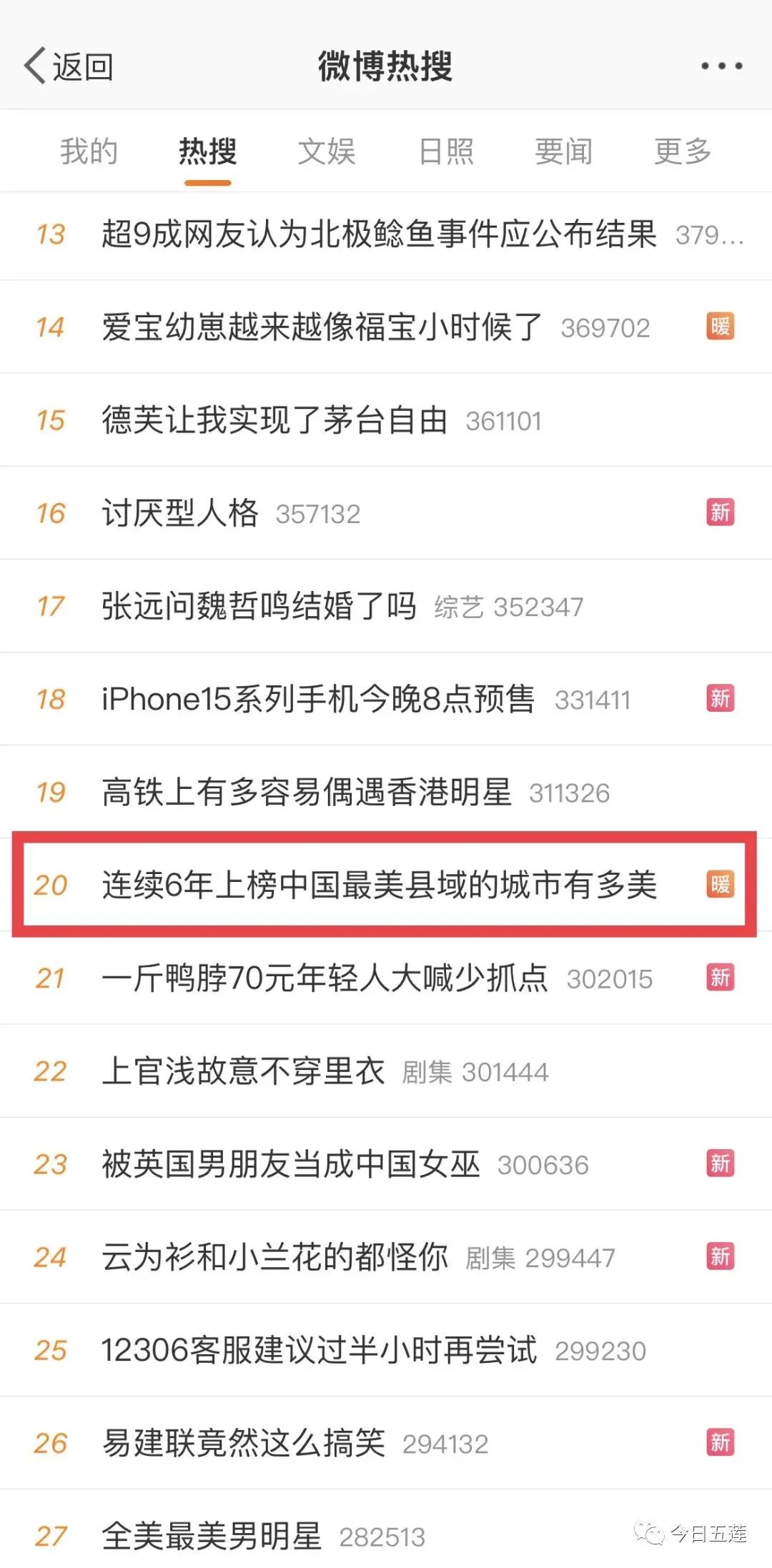Show the 更多 tab
The image size is (772, 1568).
coord(683,152)
